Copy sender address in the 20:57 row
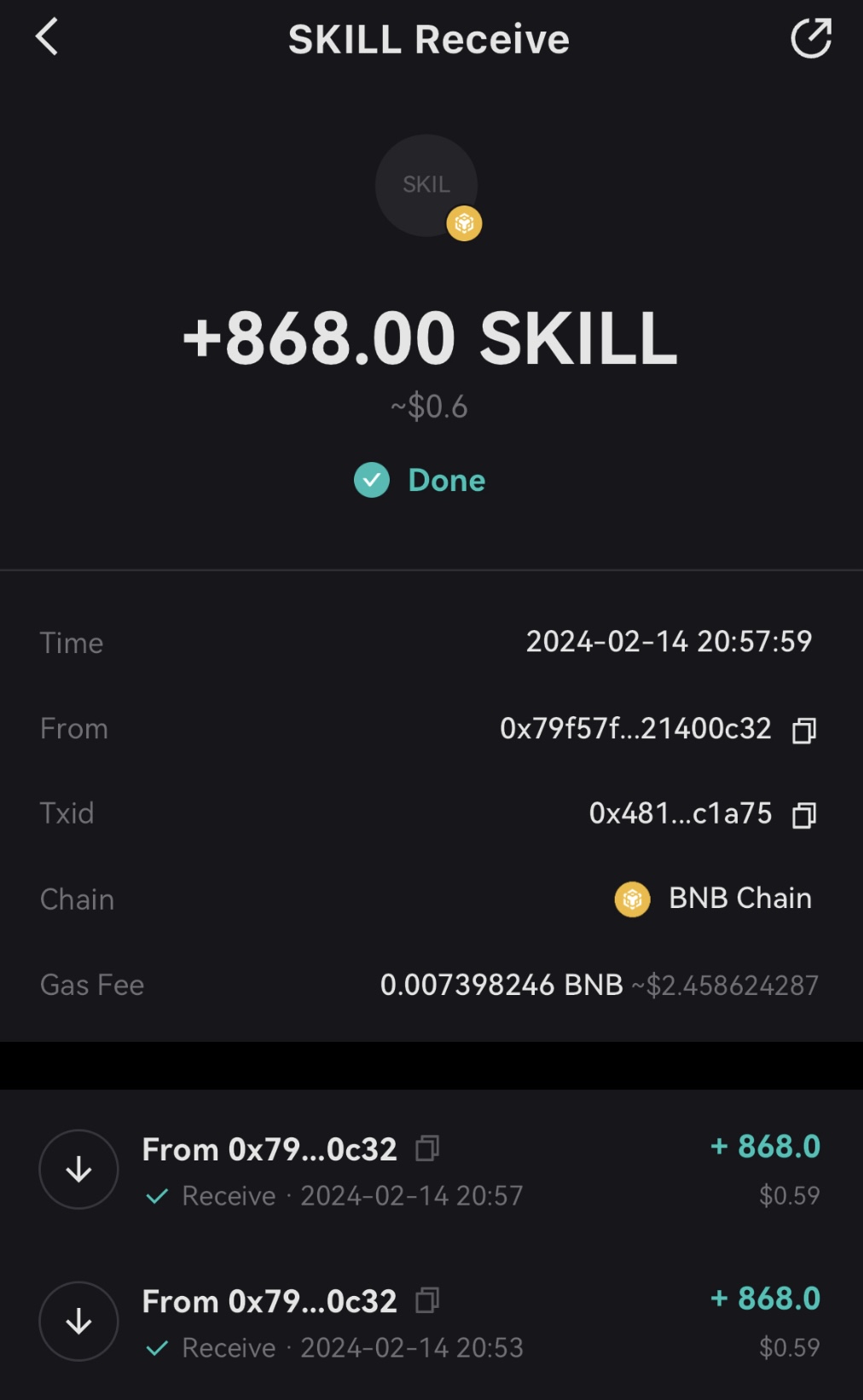The width and height of the screenshot is (863, 1400). click(x=427, y=1148)
